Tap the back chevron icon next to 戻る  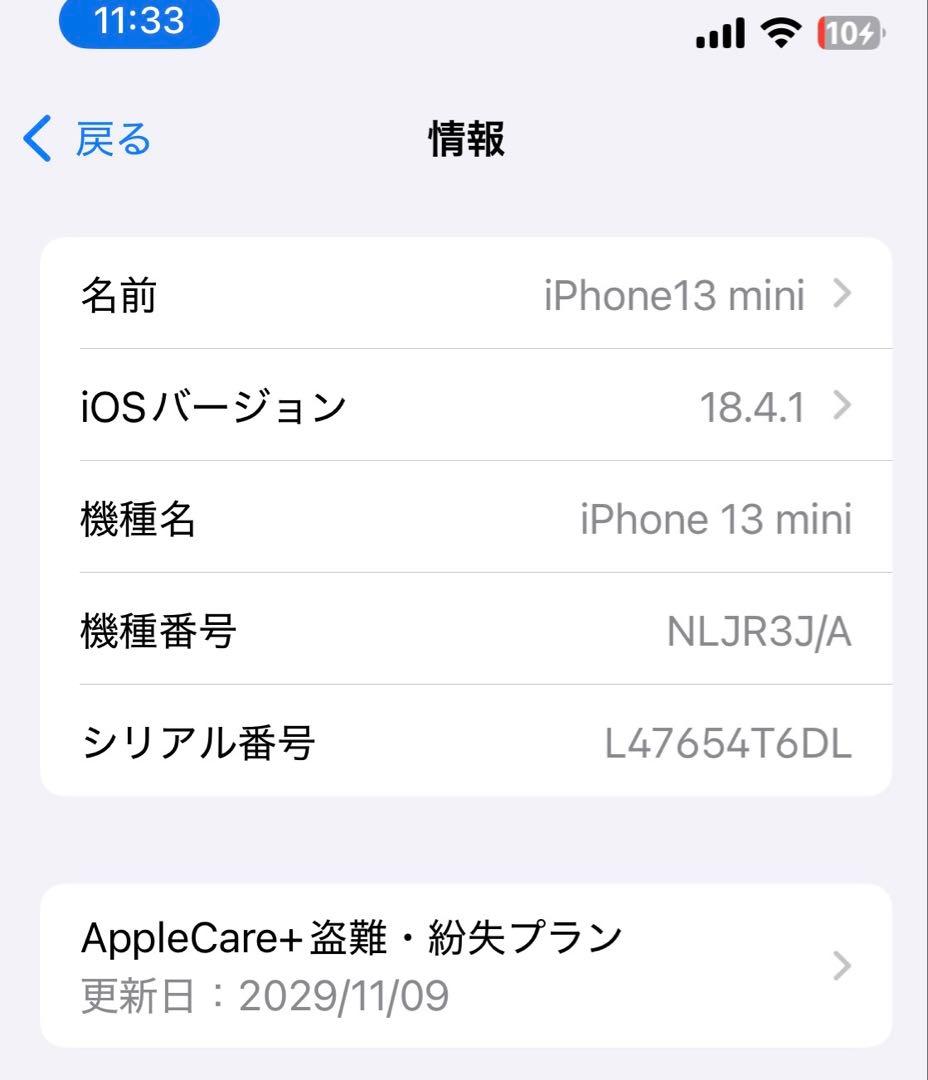pos(37,139)
